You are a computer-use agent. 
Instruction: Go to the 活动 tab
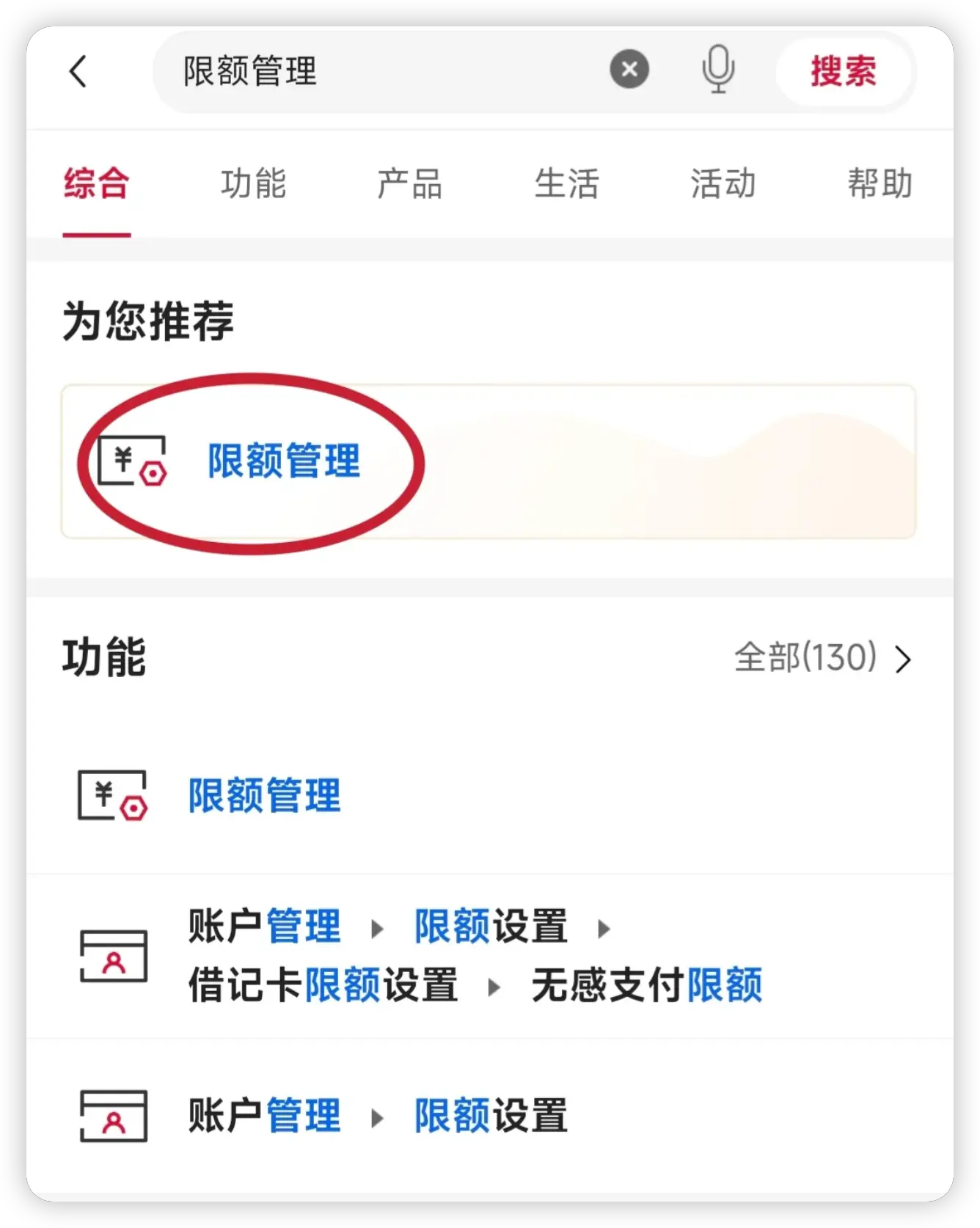723,183
